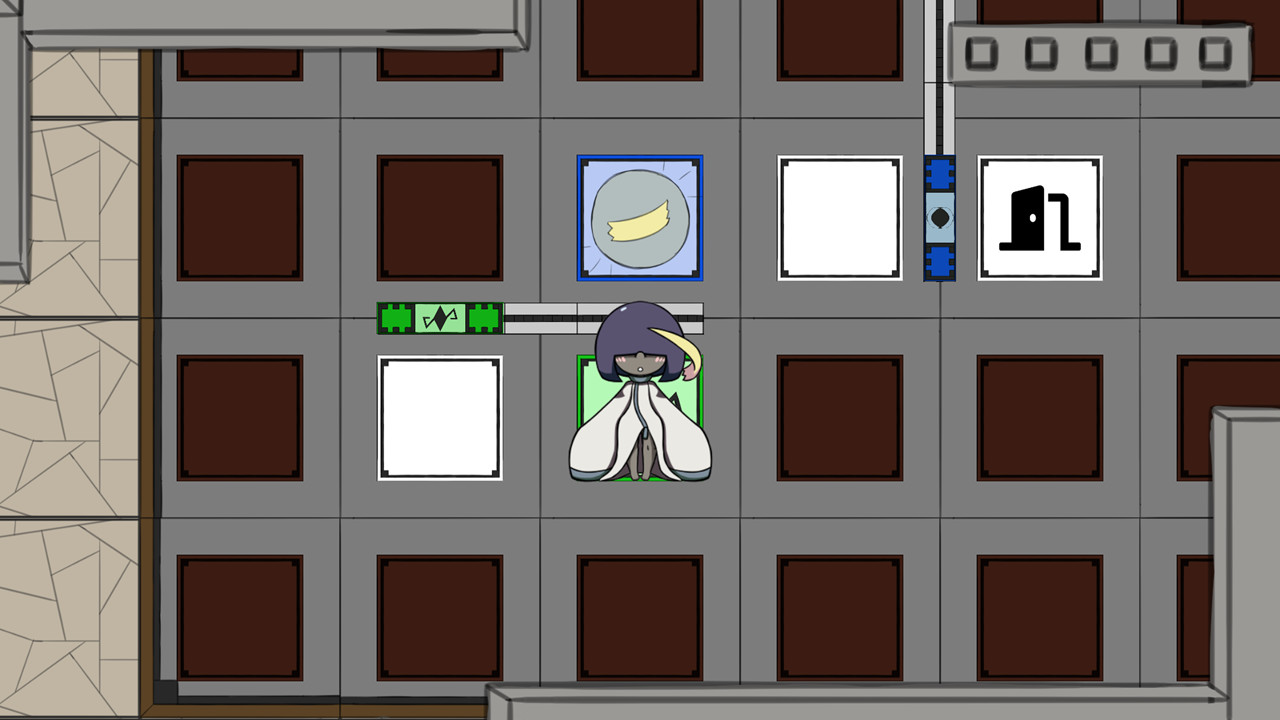Tap the white tile beside the blue gate
The width and height of the screenshot is (1280, 720).
point(840,218)
